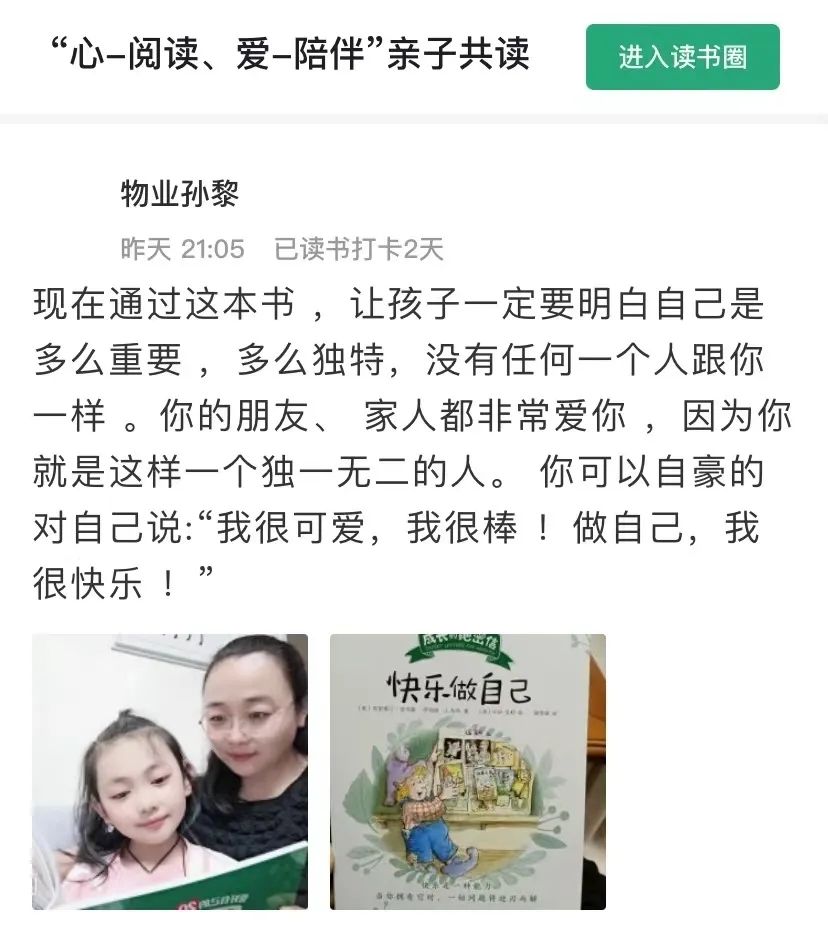Tap the 进入读书圈 button
This screenshot has height=929, width=828.
[x=682, y=57]
